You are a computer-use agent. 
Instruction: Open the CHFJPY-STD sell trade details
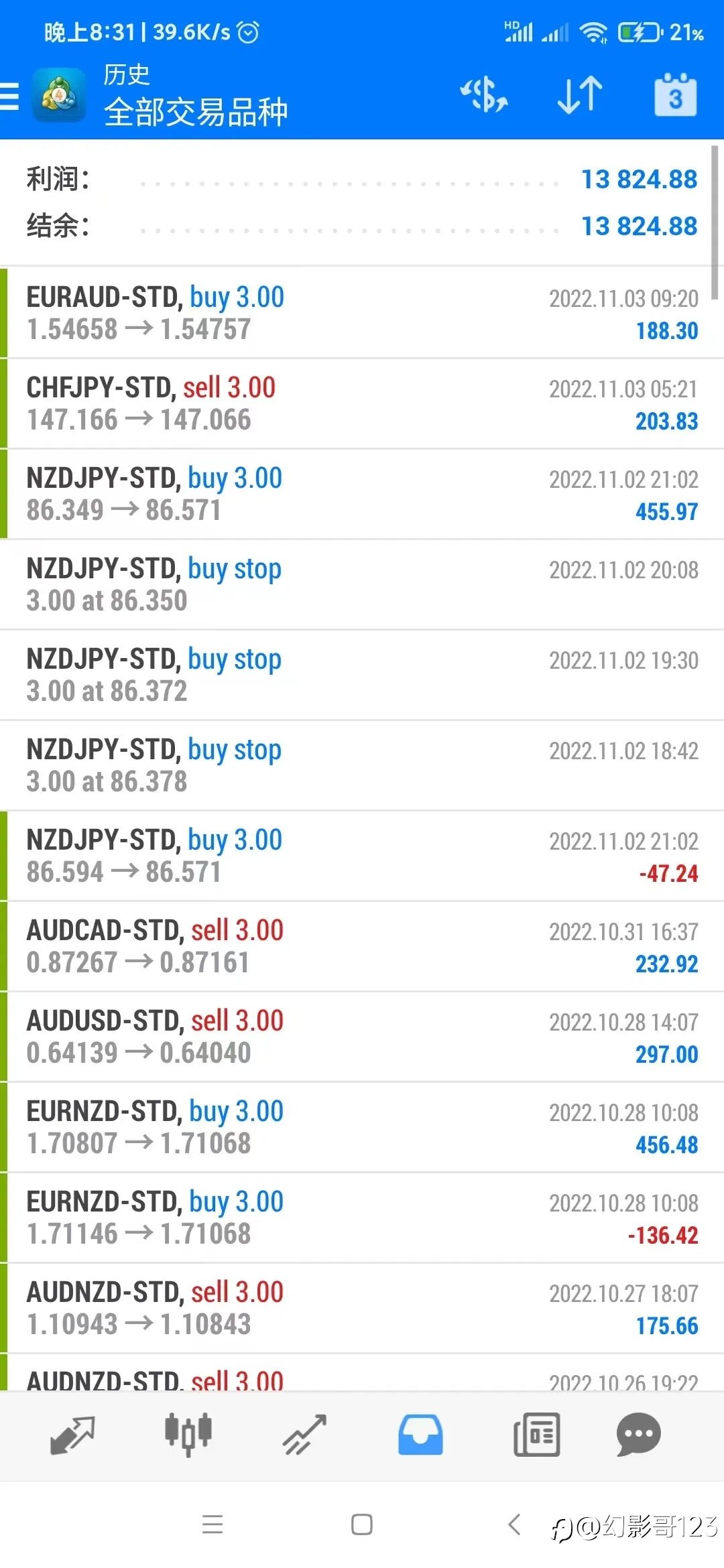[x=362, y=403]
